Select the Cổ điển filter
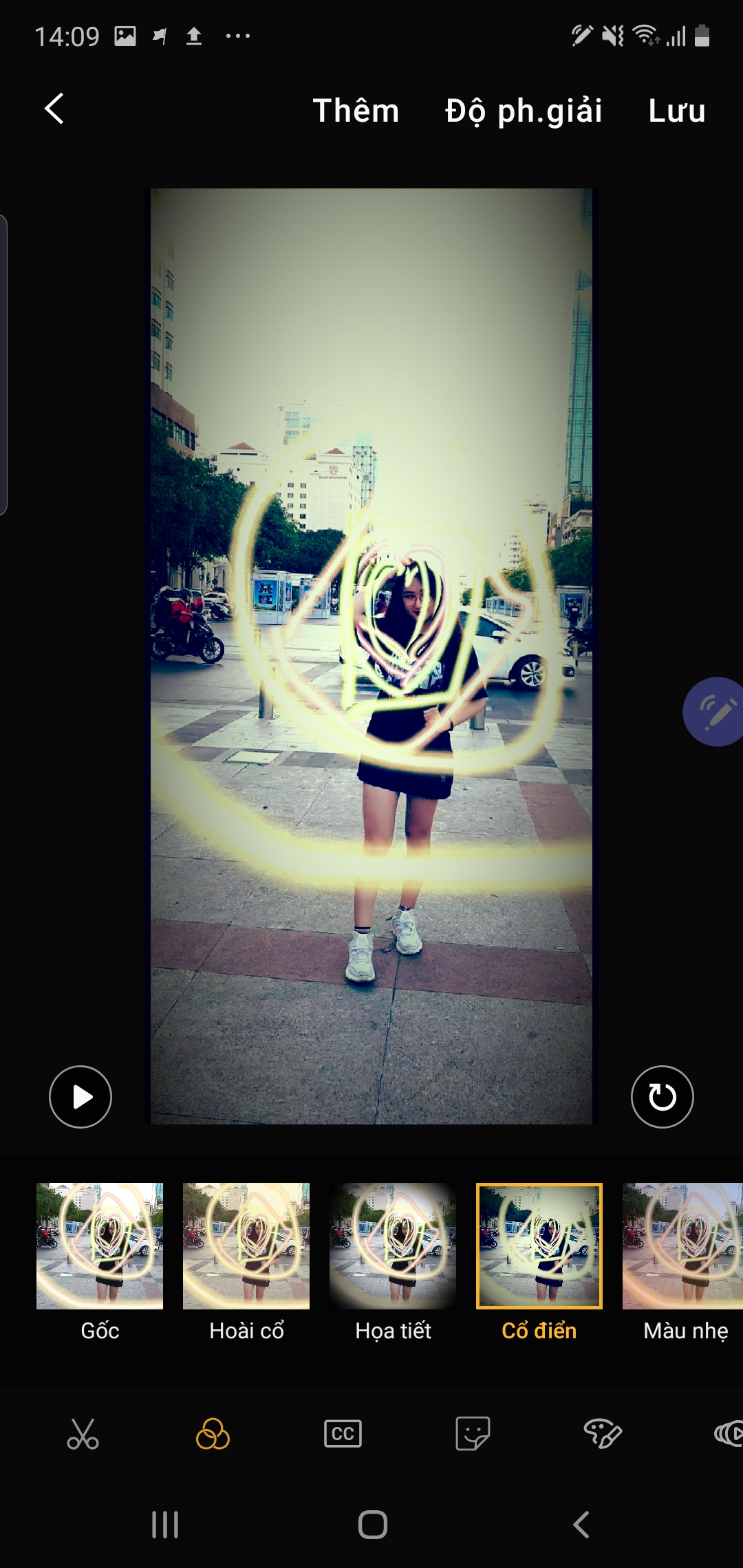The height and width of the screenshot is (1568, 743). 539,1263
